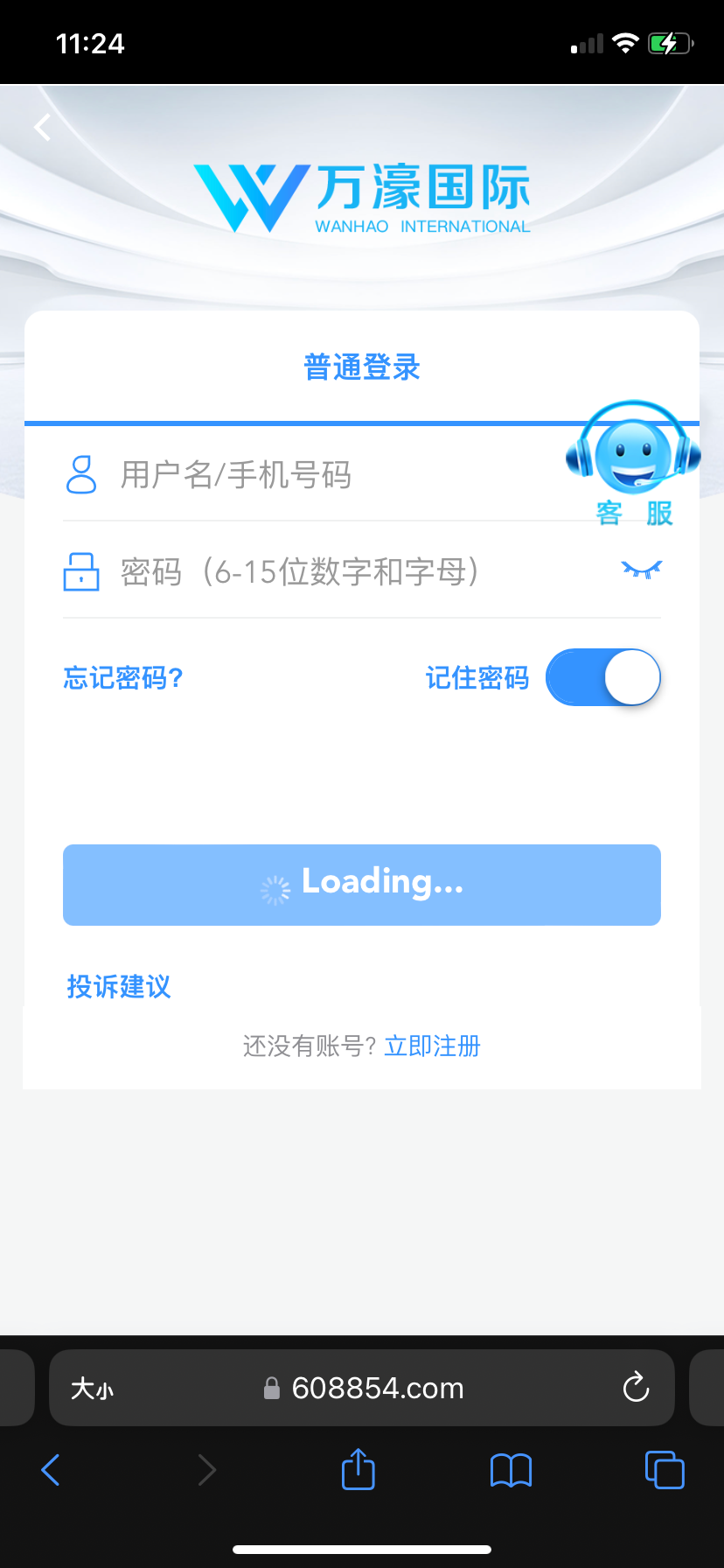This screenshot has width=724, height=1568.
Task: Open the Safari tab switcher icon
Action: (664, 1469)
